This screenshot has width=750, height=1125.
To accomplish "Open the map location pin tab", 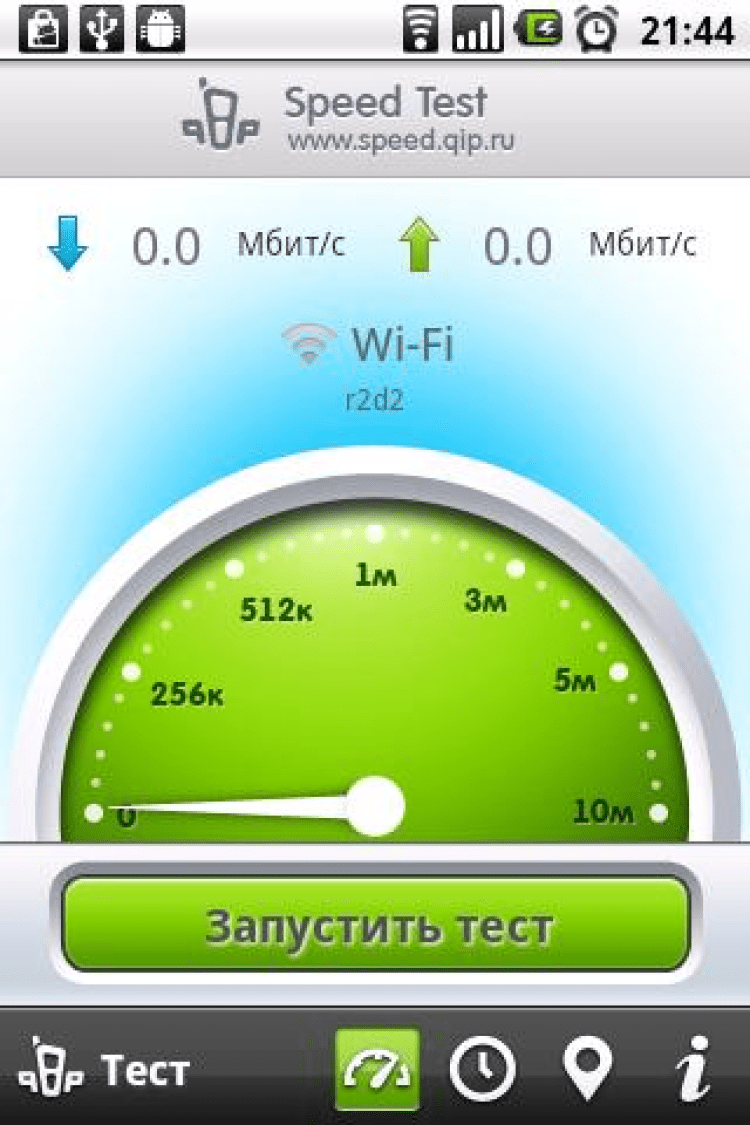I will coord(587,1070).
